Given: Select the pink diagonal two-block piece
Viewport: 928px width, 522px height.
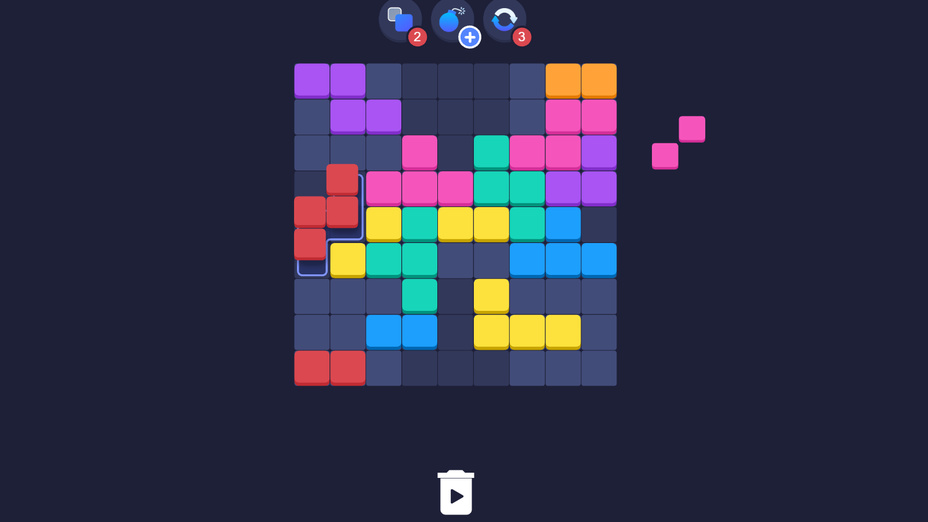Looking at the screenshot, I should pos(679,143).
